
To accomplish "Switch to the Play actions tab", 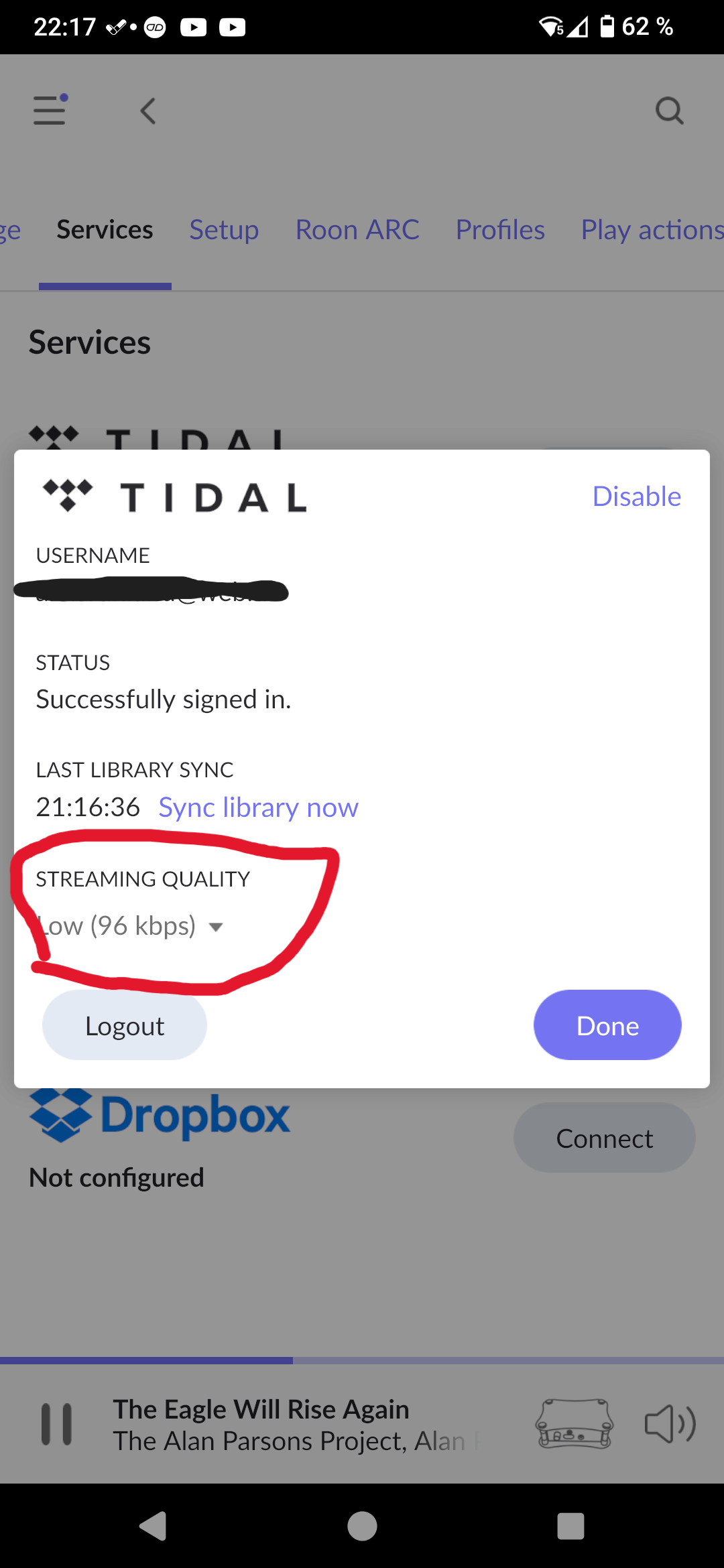I will pos(652,230).
